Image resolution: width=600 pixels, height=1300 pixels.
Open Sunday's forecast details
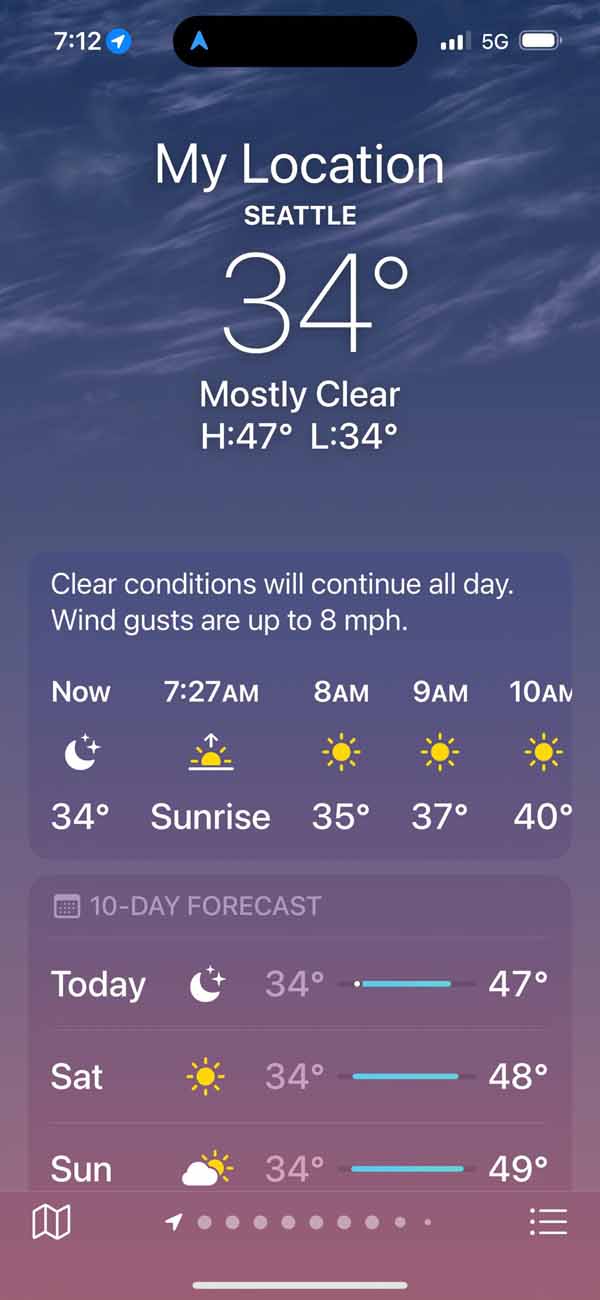(x=300, y=1166)
